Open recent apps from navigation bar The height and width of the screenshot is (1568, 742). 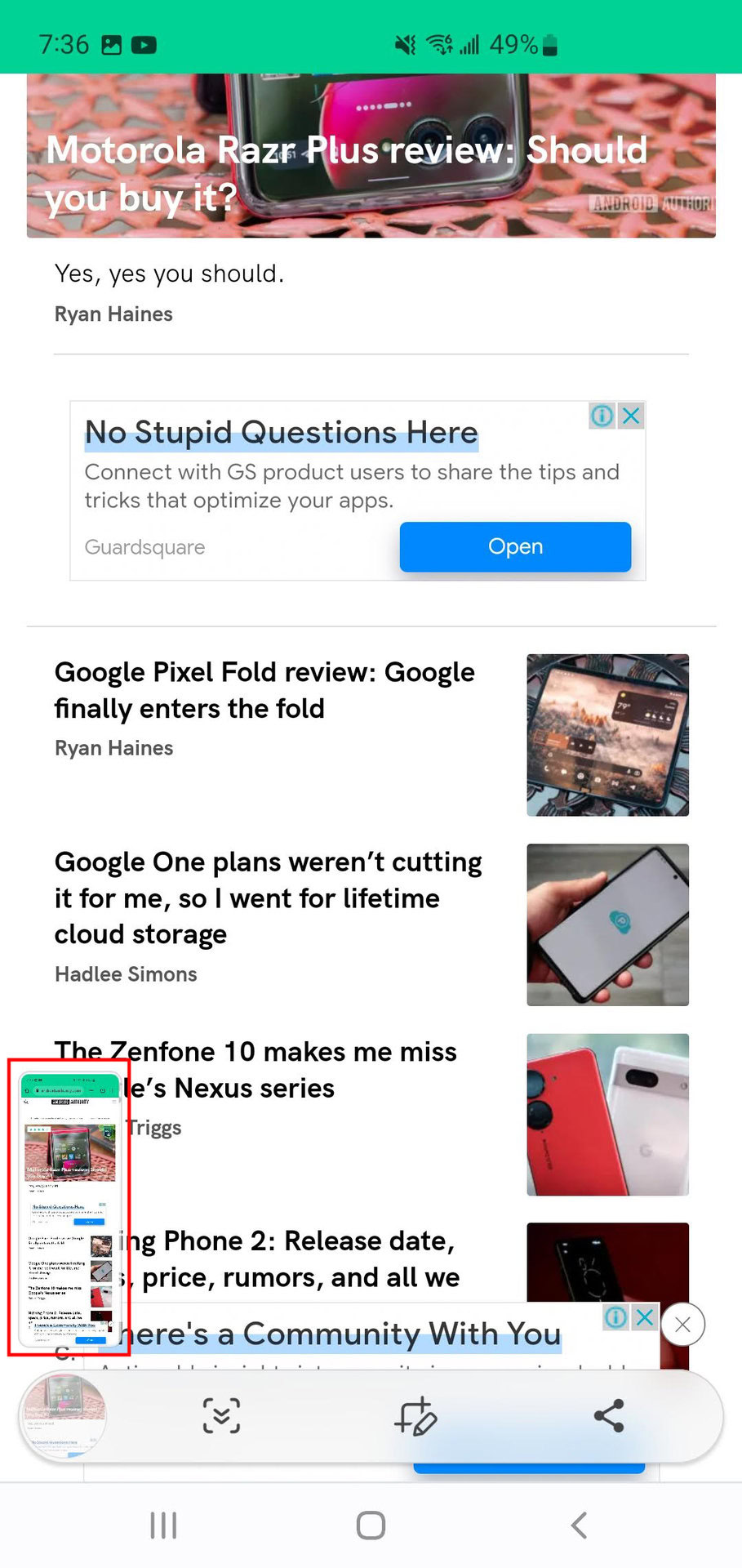163,1525
